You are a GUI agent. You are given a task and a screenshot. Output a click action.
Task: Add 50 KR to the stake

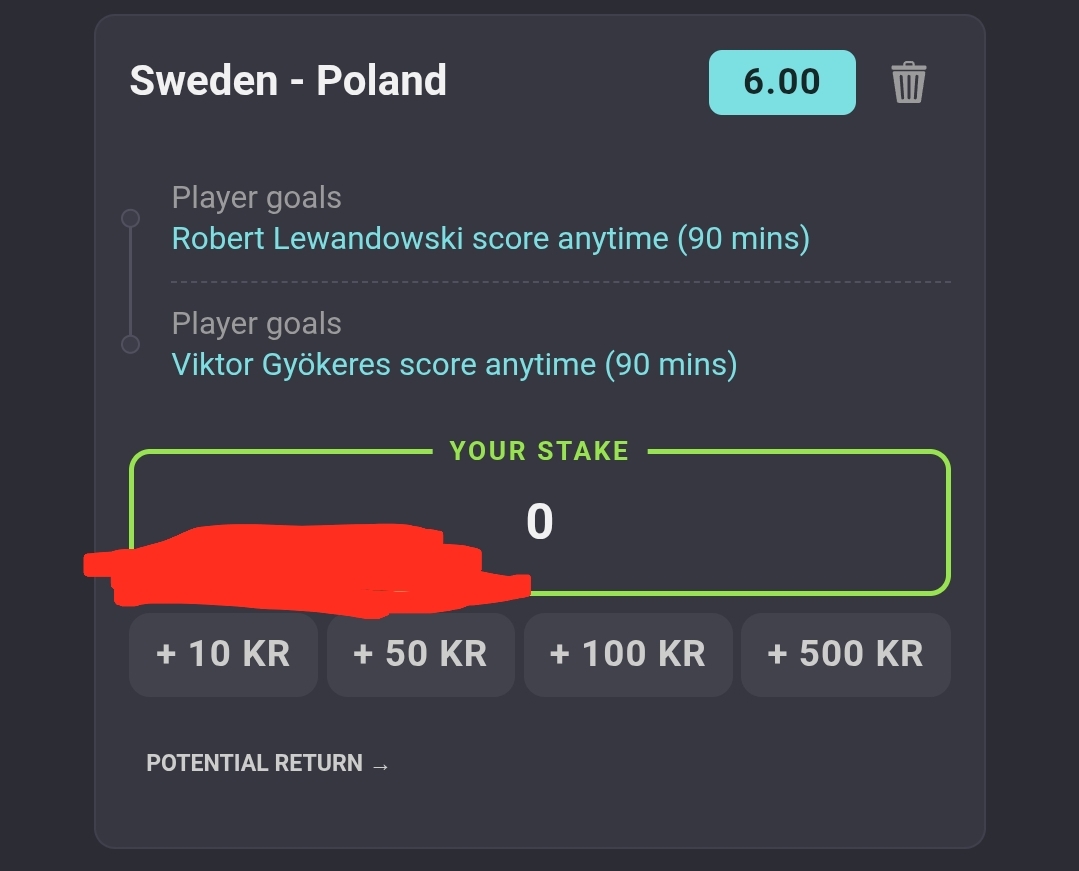click(420, 654)
